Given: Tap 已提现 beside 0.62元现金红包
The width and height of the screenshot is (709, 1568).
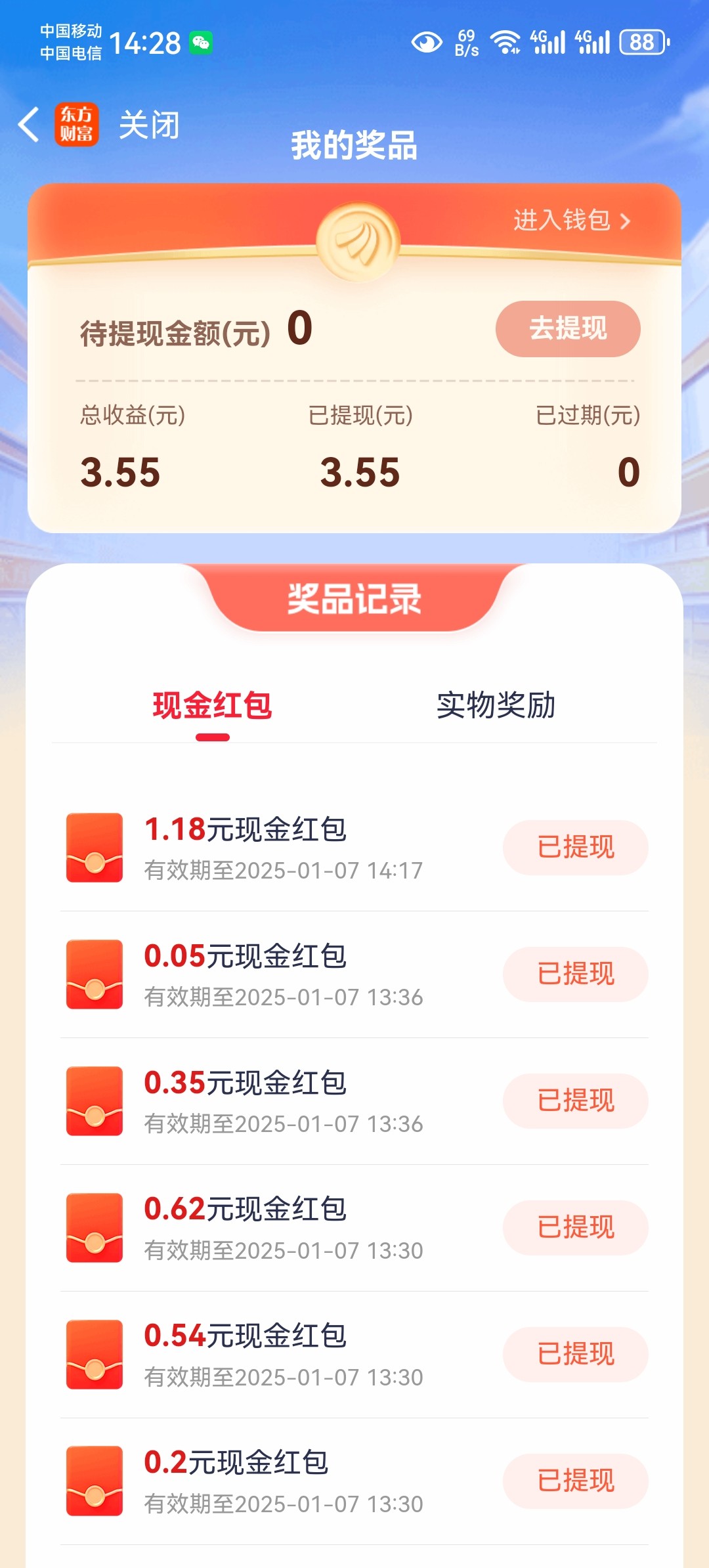Looking at the screenshot, I should (575, 1227).
